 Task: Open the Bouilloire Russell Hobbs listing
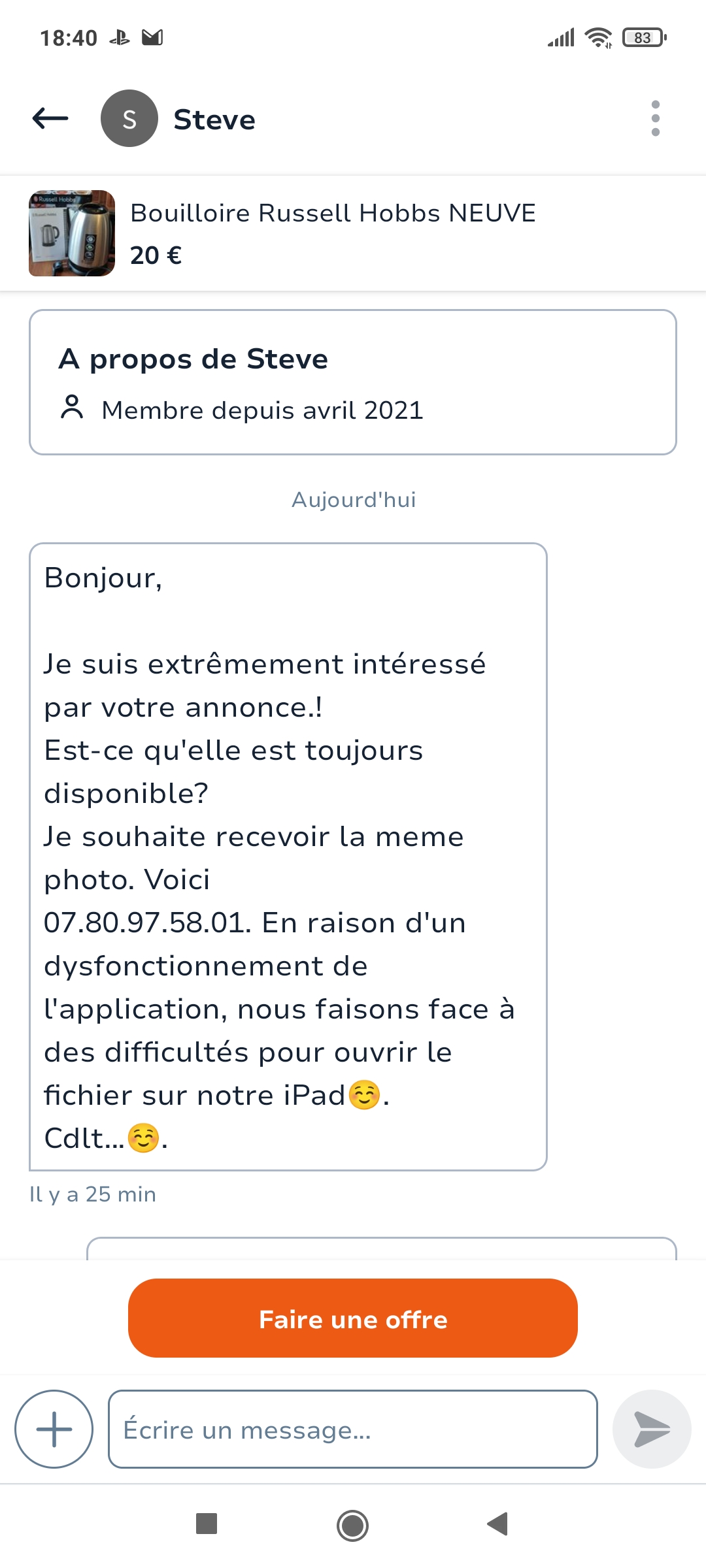tap(353, 233)
